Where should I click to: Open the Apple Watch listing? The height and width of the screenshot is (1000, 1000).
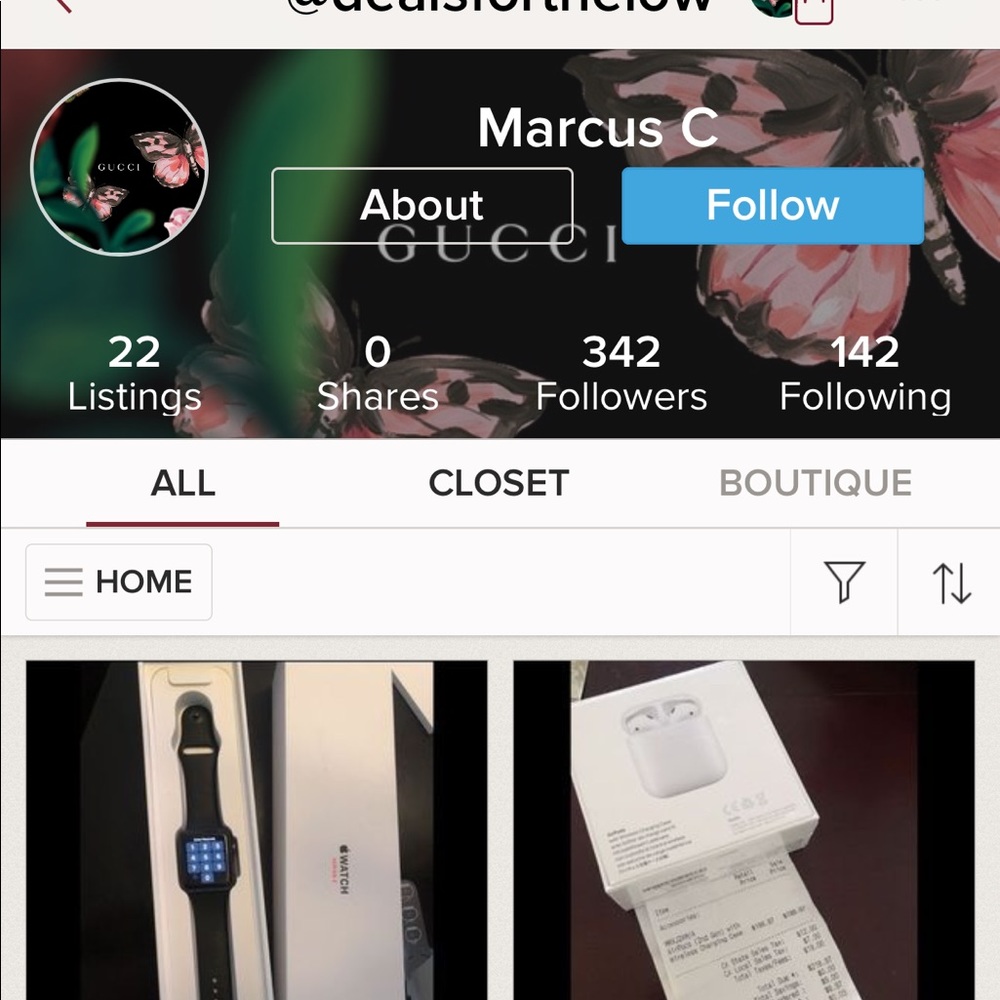[x=256, y=830]
